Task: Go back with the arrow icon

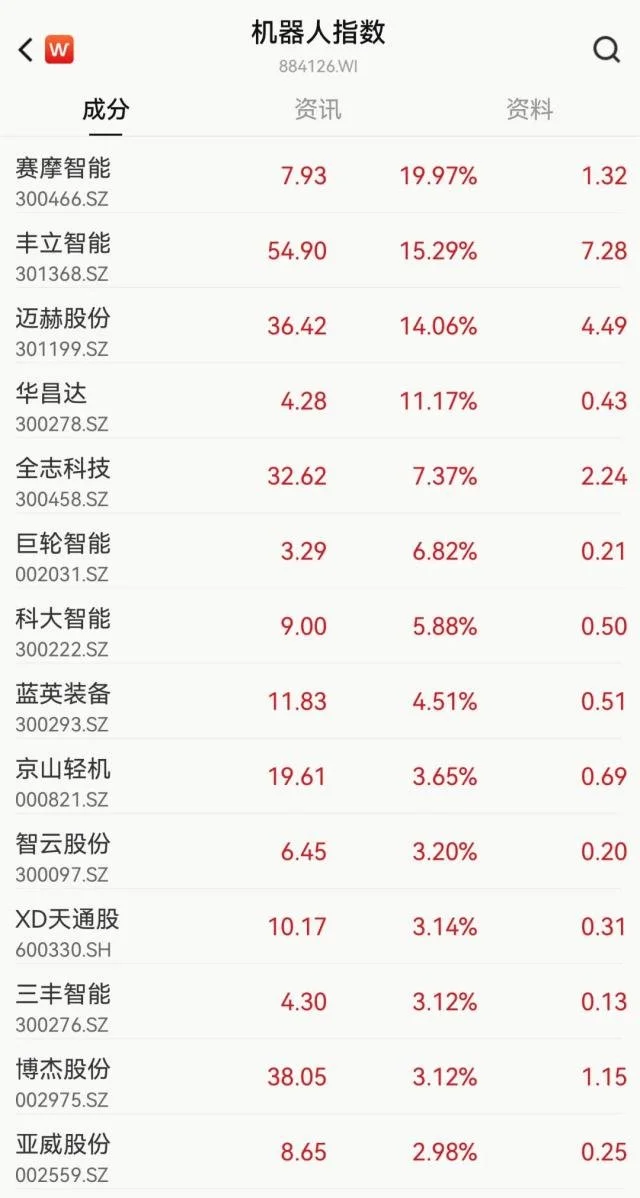Action: [26, 50]
